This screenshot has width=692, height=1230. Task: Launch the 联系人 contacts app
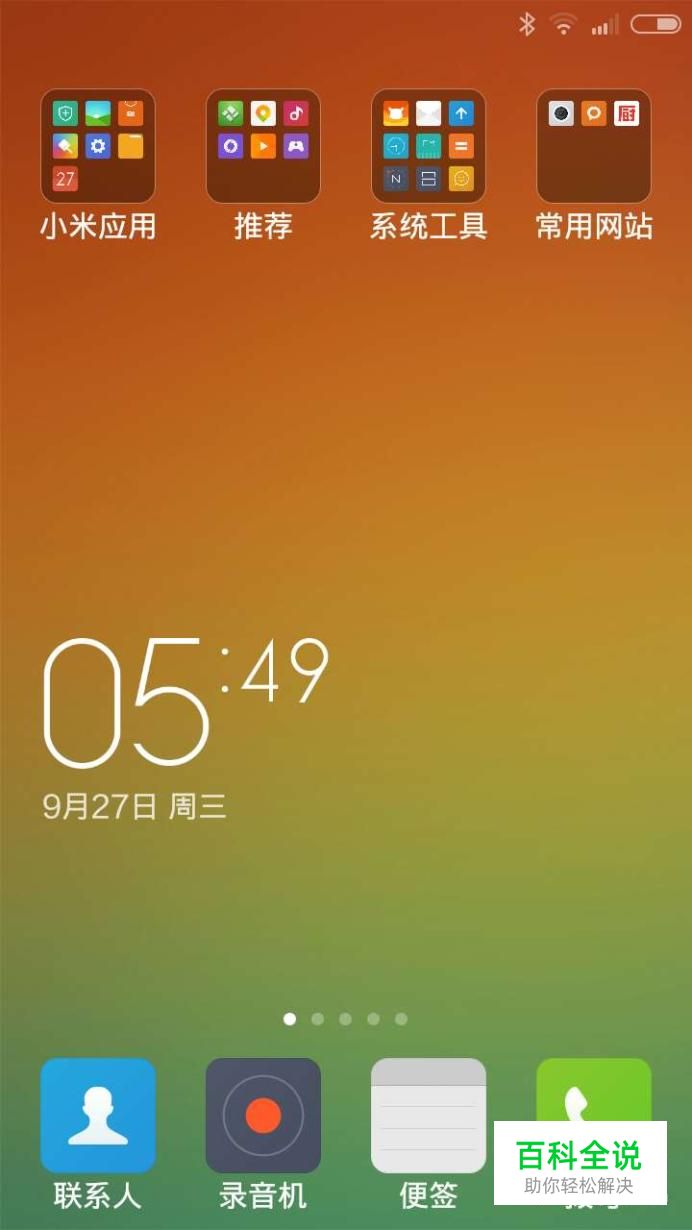point(98,1116)
